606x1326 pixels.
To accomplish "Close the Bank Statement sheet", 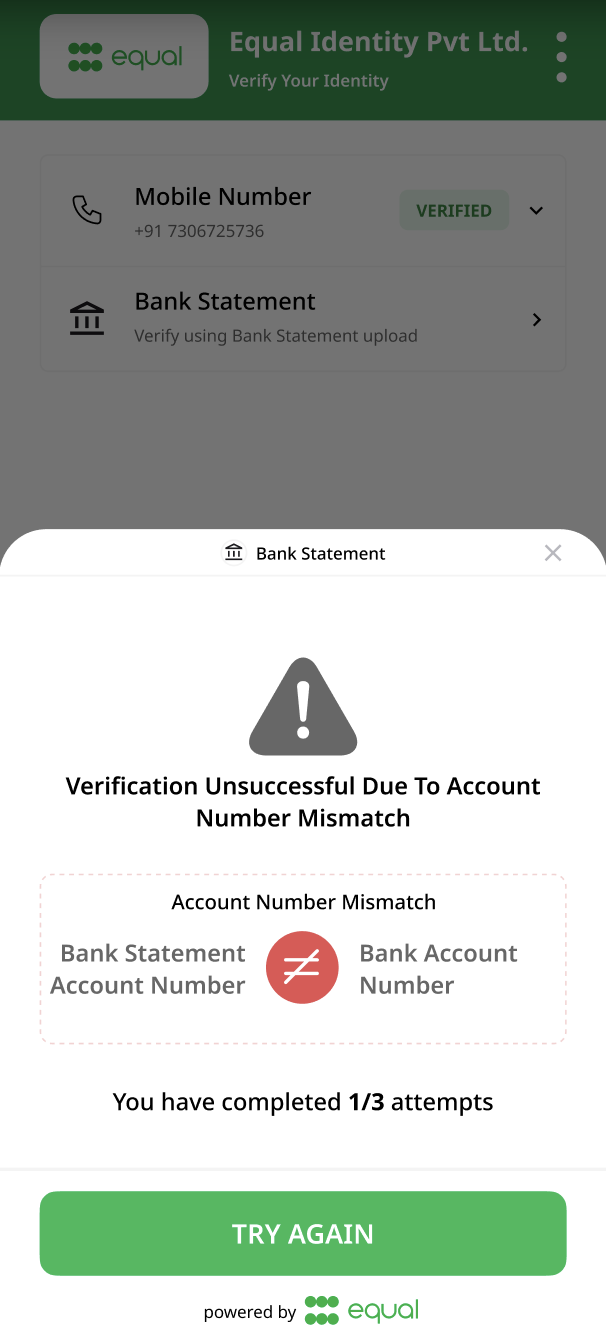I will pyautogui.click(x=553, y=553).
